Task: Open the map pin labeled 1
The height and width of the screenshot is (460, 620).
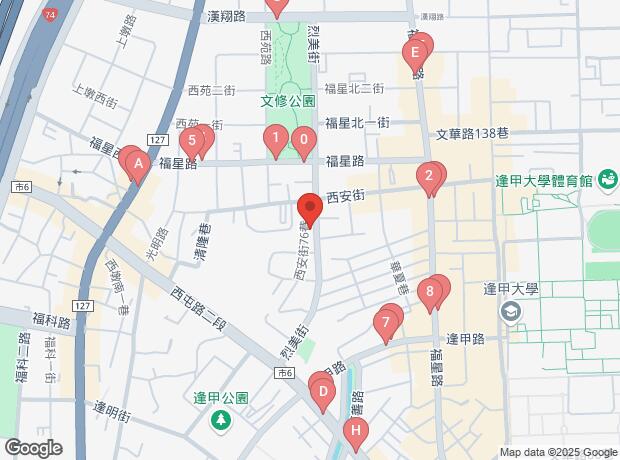Action: pos(275,138)
